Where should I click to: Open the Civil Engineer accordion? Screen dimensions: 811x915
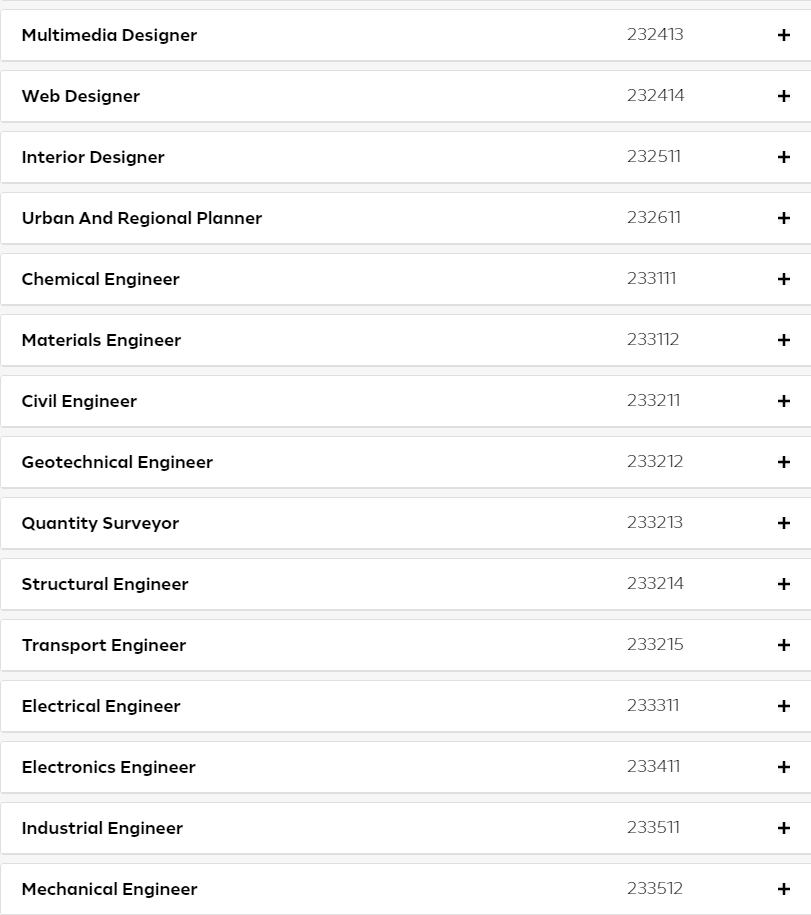tap(783, 401)
